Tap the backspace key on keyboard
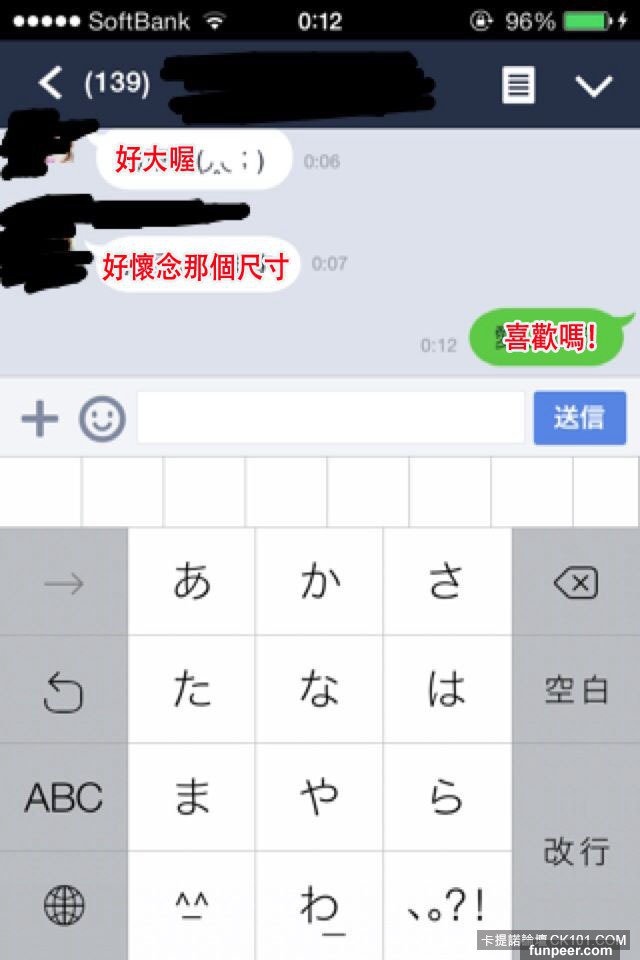 tap(576, 582)
